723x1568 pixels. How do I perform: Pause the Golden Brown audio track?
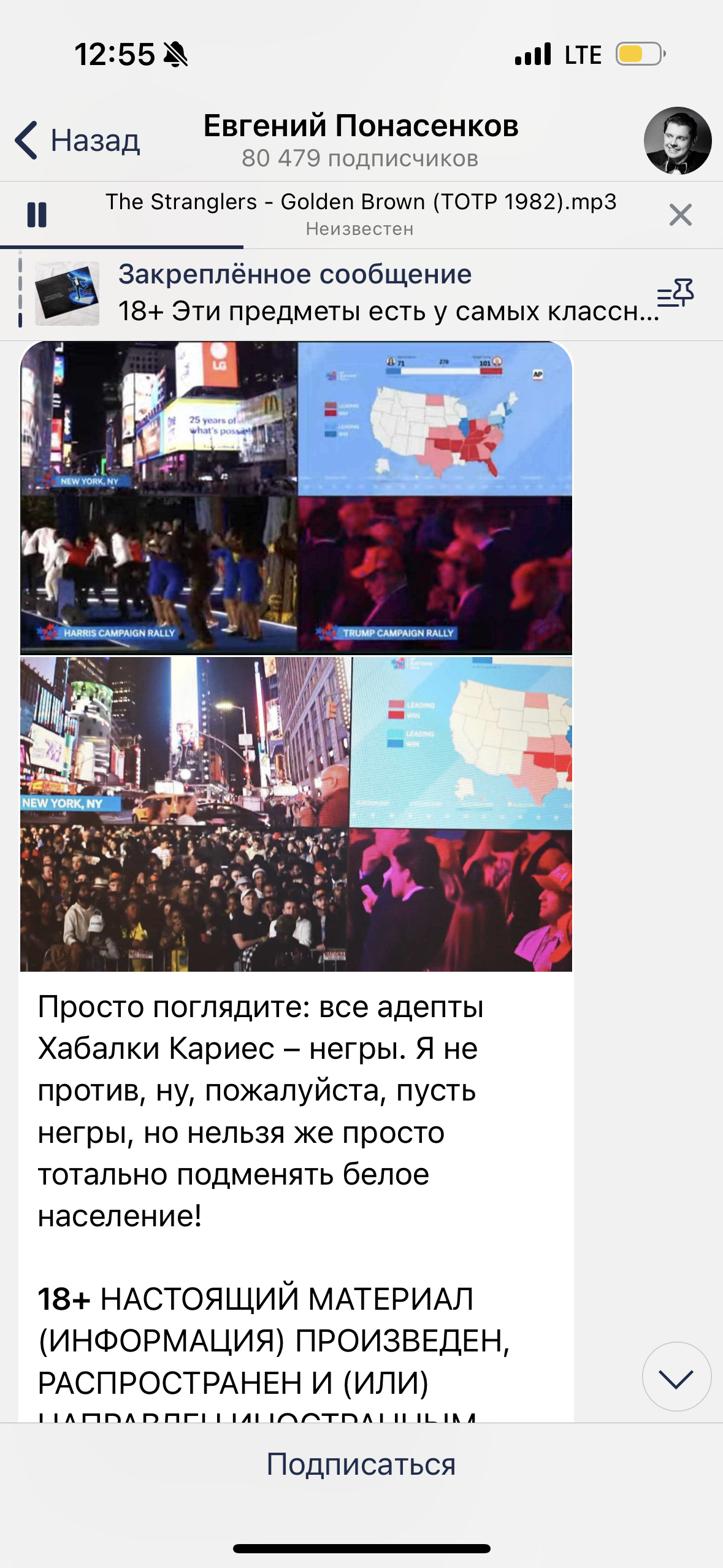click(x=37, y=215)
